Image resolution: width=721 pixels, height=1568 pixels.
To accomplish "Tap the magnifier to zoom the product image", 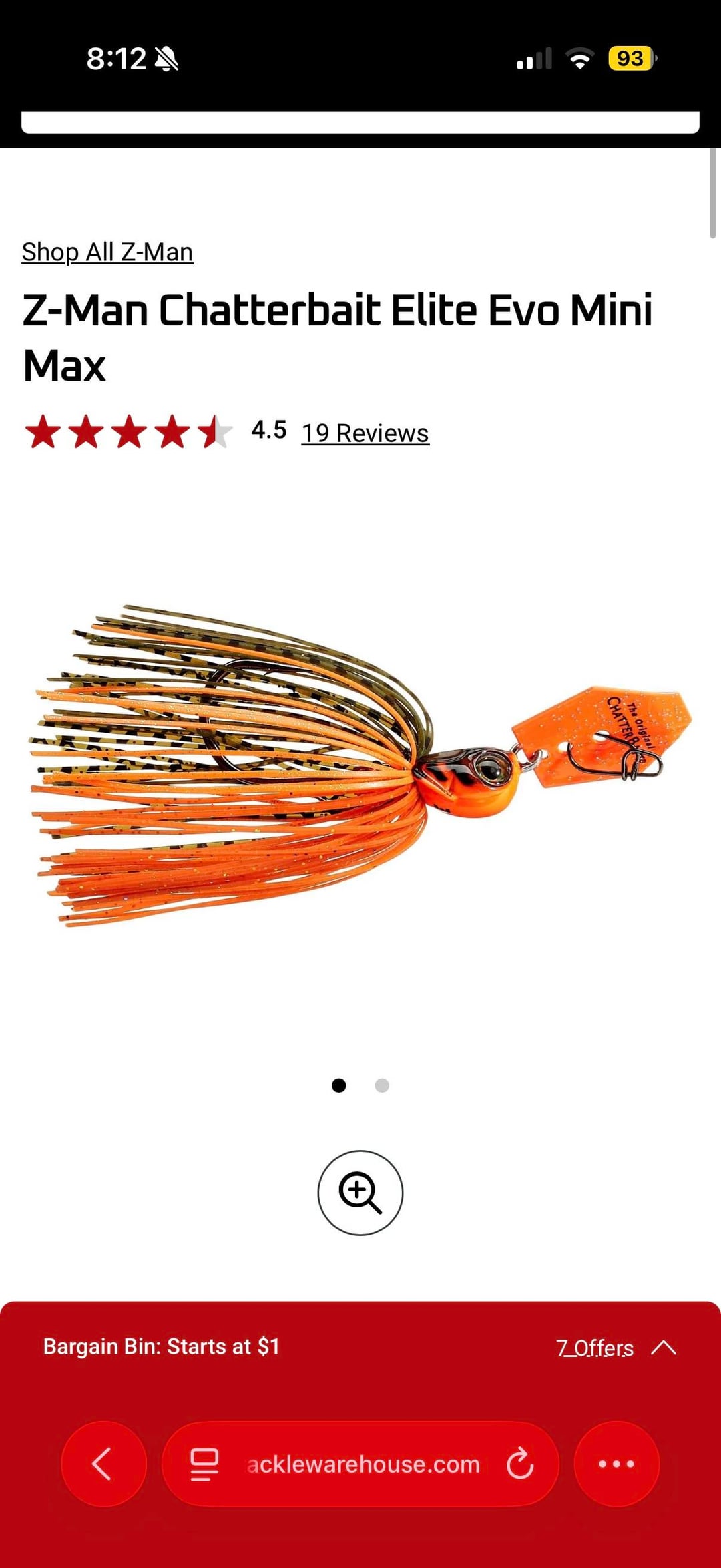I will click(360, 1192).
